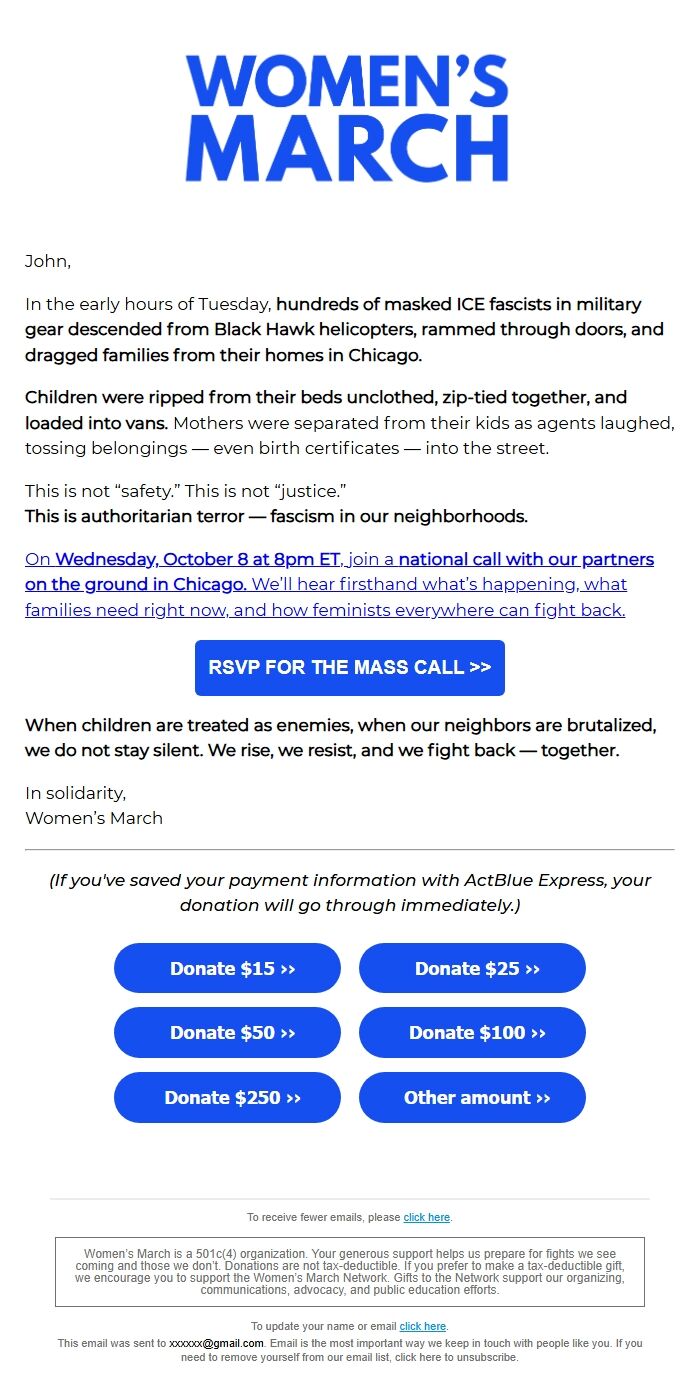Select the Donate $25 button
Image resolution: width=700 pixels, height=1376 pixels.
pos(472,968)
